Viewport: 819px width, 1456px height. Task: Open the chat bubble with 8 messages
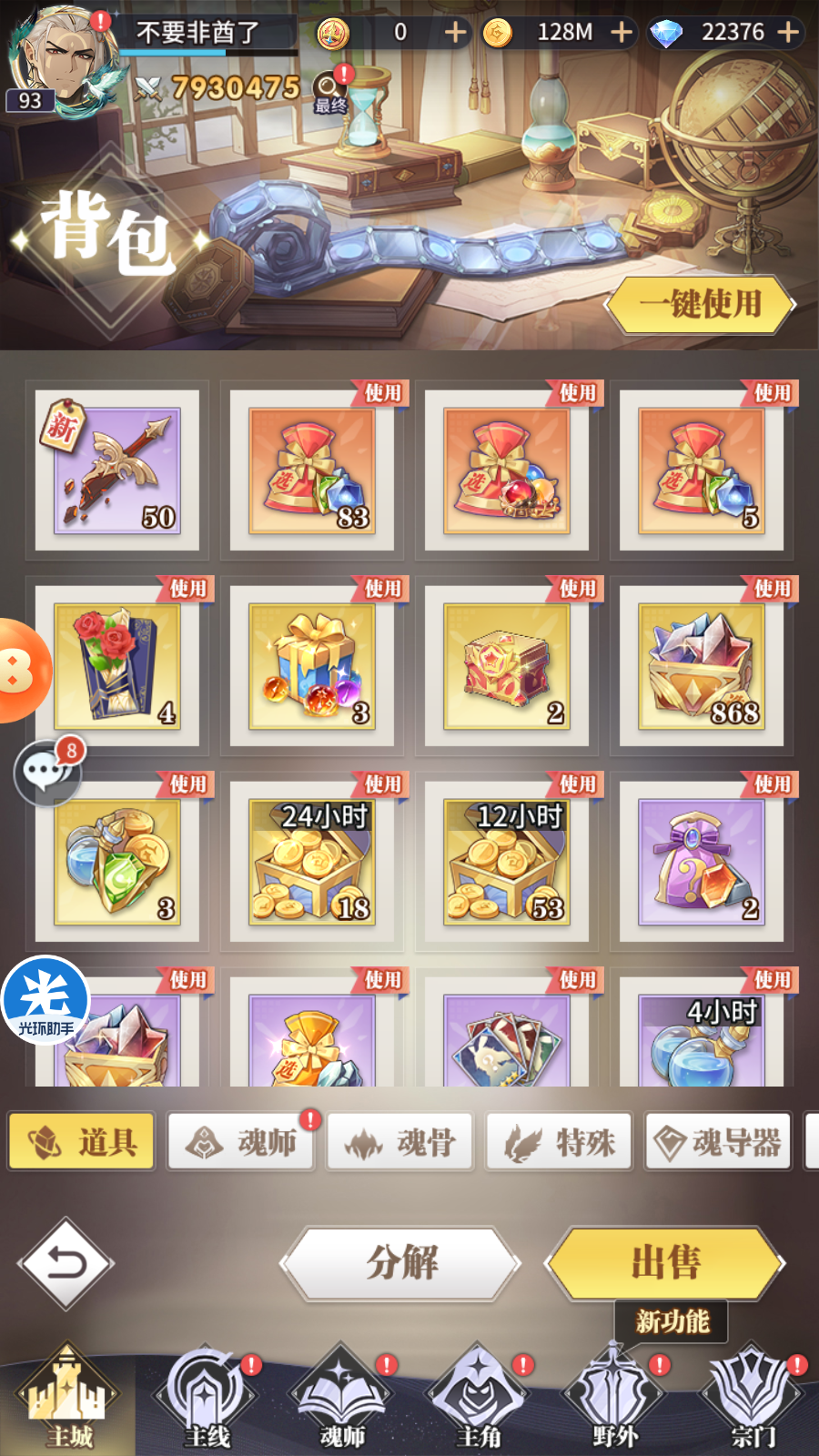point(47,773)
